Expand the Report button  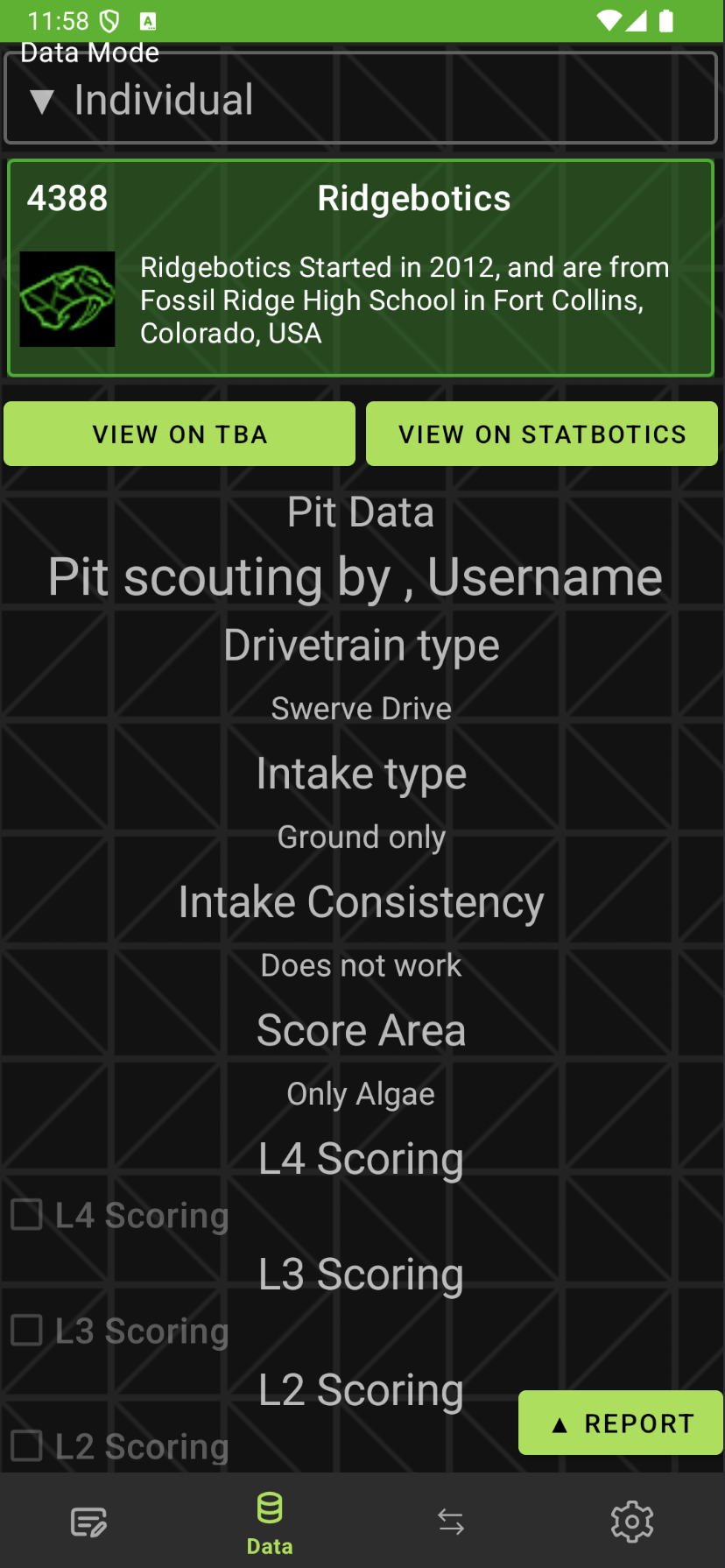coord(621,1423)
